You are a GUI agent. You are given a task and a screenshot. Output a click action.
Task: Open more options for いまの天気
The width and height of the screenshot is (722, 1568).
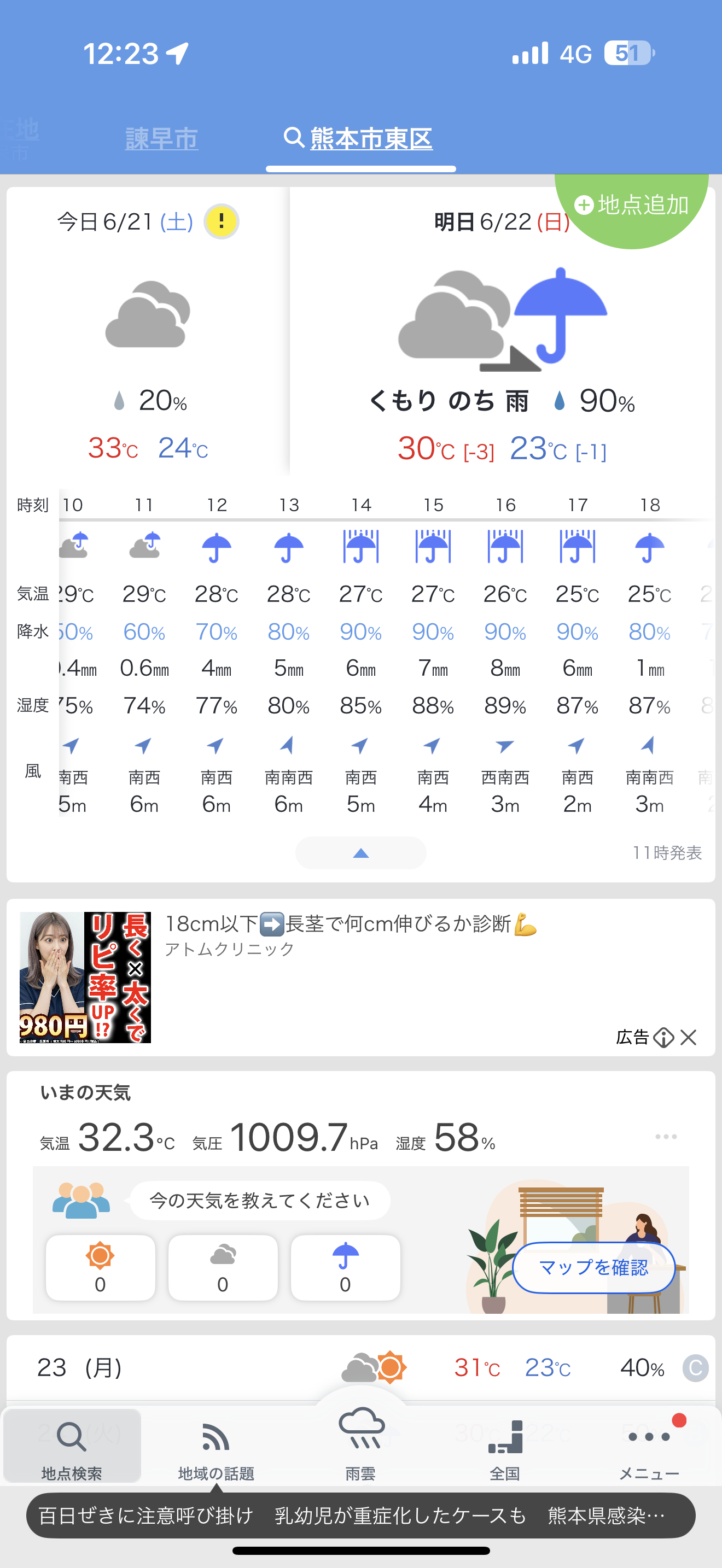pos(665,1137)
